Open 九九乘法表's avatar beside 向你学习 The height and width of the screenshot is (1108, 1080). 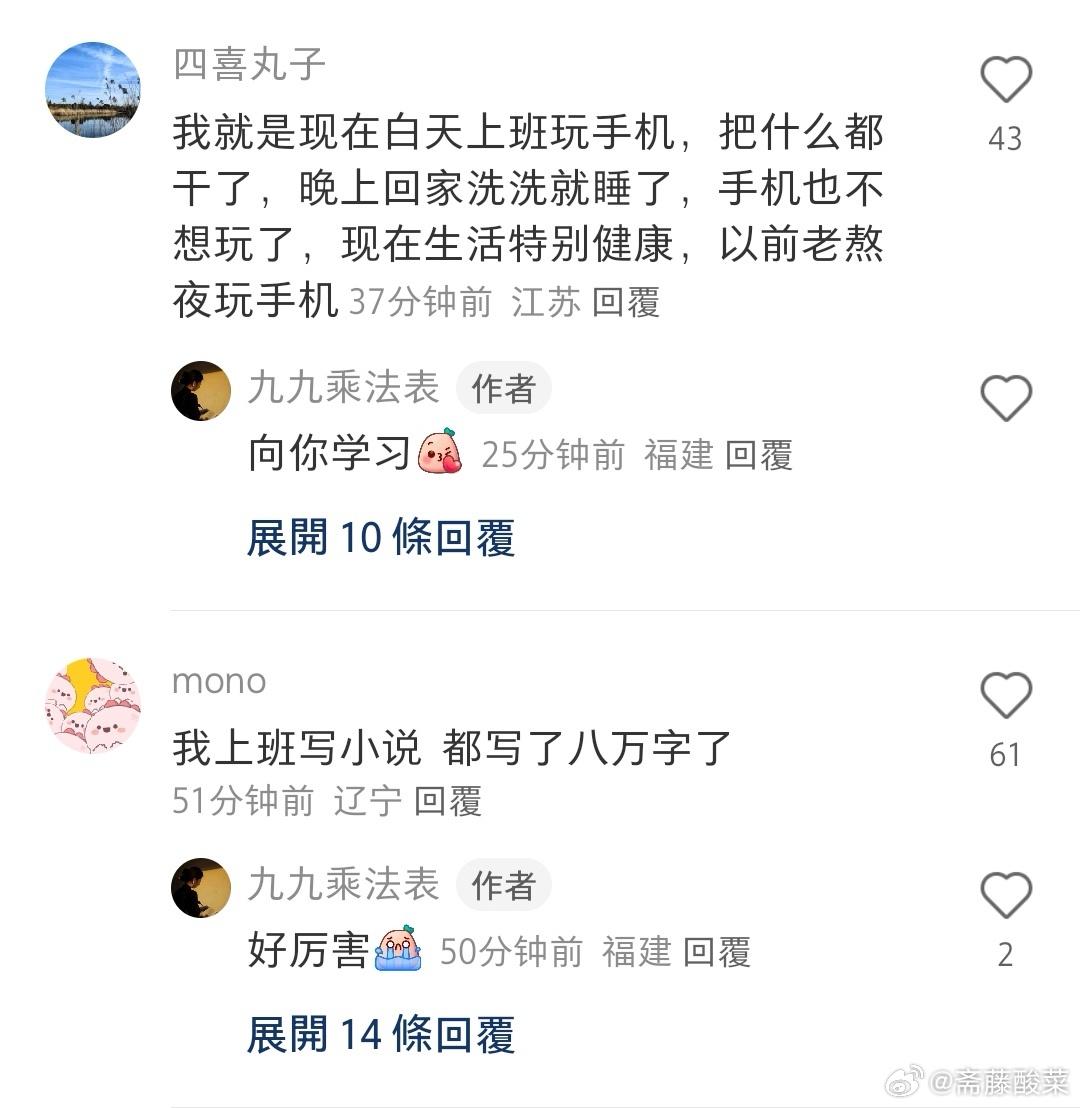pyautogui.click(x=201, y=391)
